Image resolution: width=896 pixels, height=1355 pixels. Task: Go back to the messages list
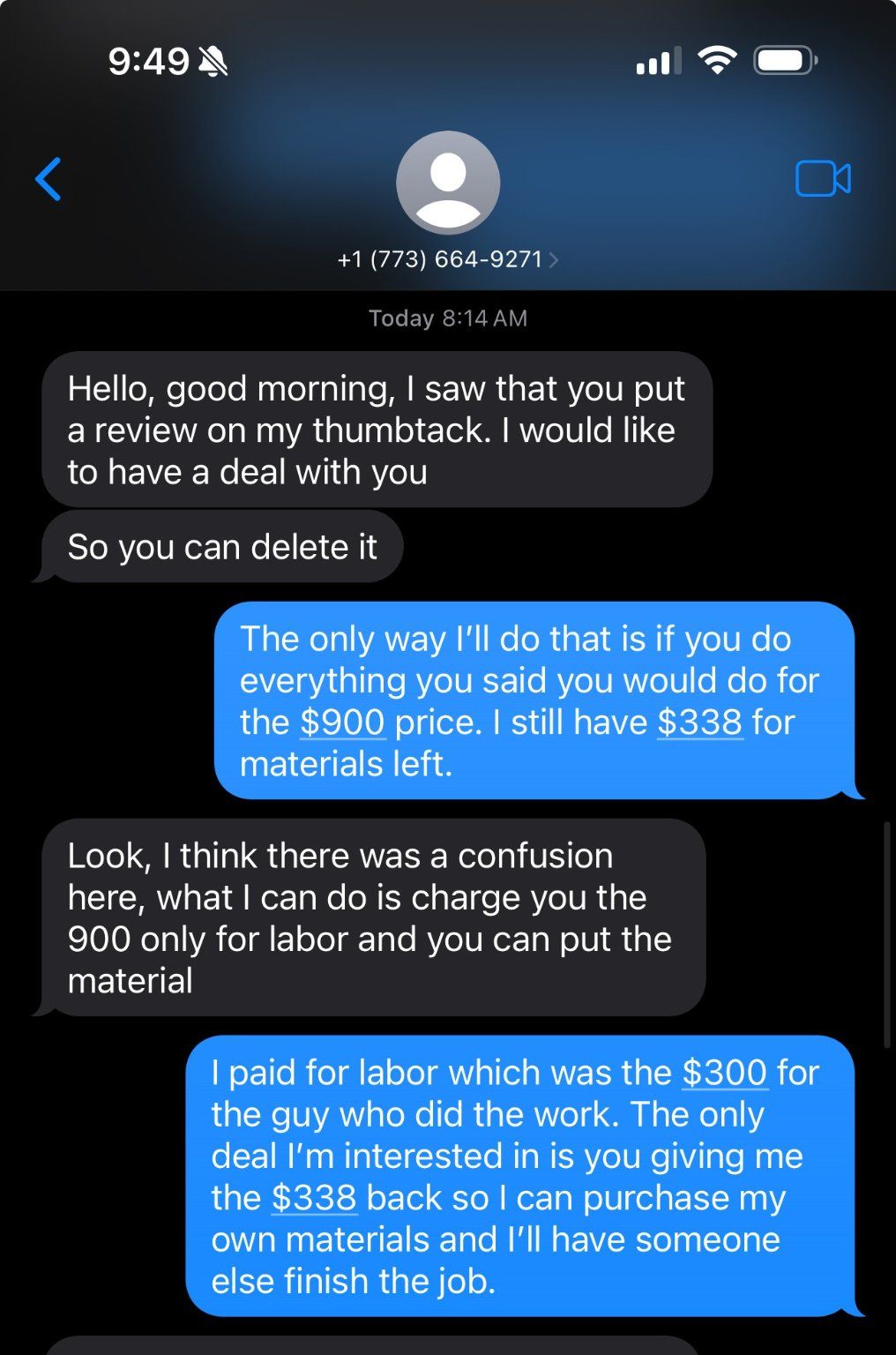(49, 179)
